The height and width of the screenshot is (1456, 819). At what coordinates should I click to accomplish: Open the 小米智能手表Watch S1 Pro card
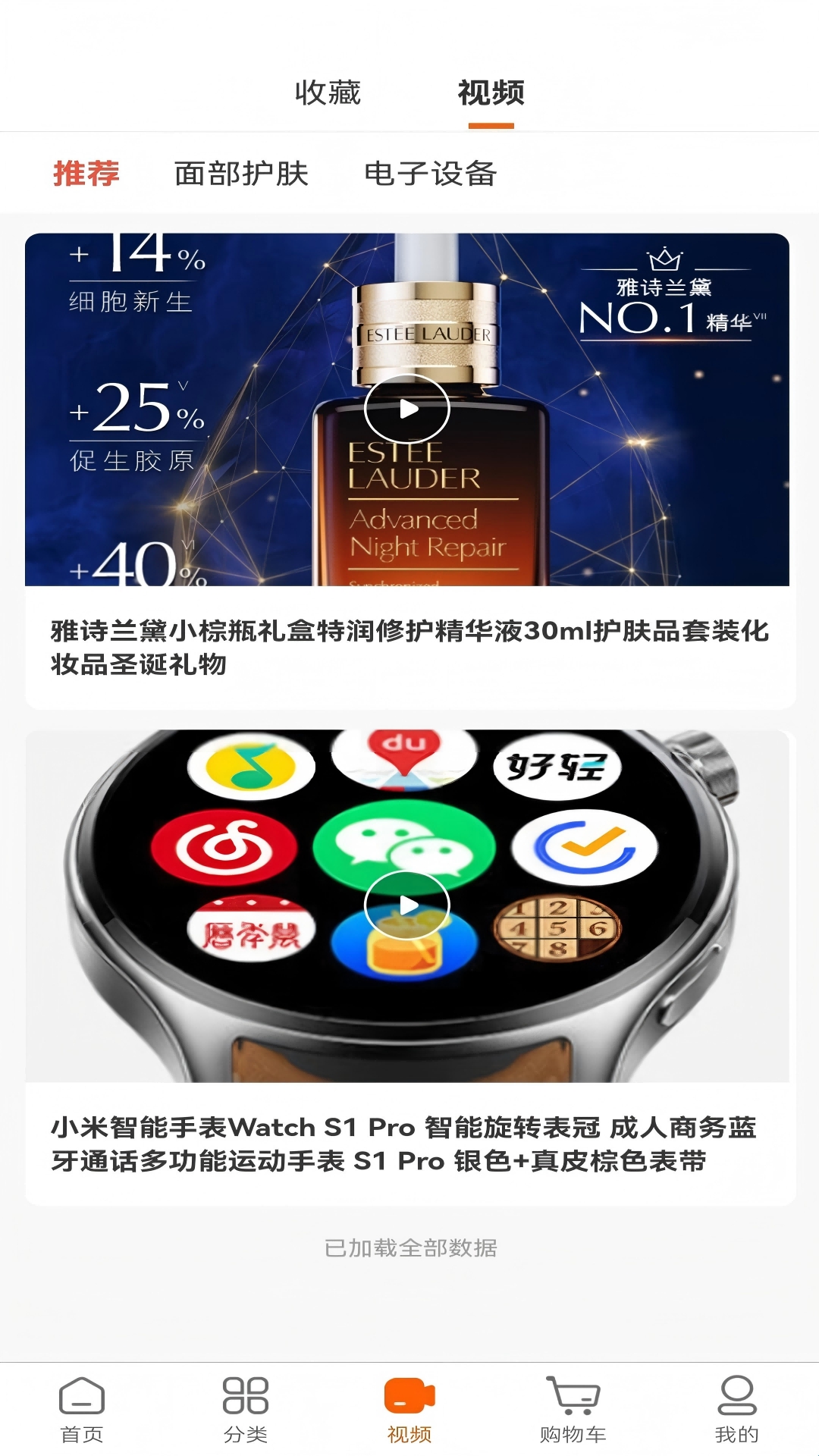409,1144
